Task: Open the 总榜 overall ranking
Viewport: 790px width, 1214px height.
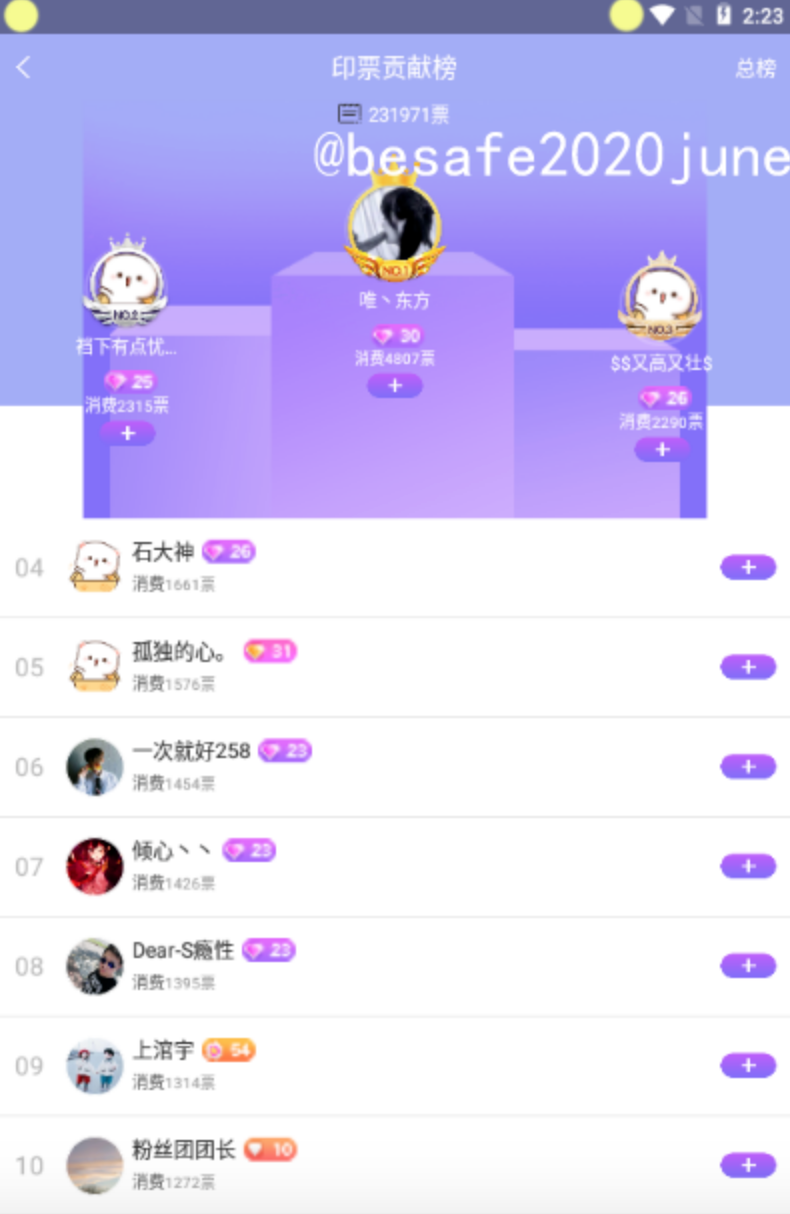Action: click(755, 68)
